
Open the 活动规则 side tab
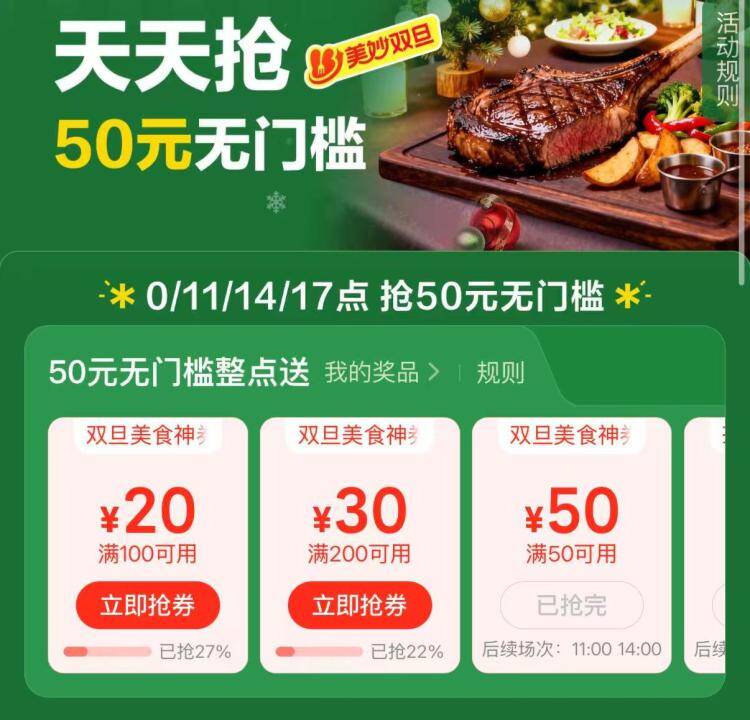pyautogui.click(x=728, y=60)
